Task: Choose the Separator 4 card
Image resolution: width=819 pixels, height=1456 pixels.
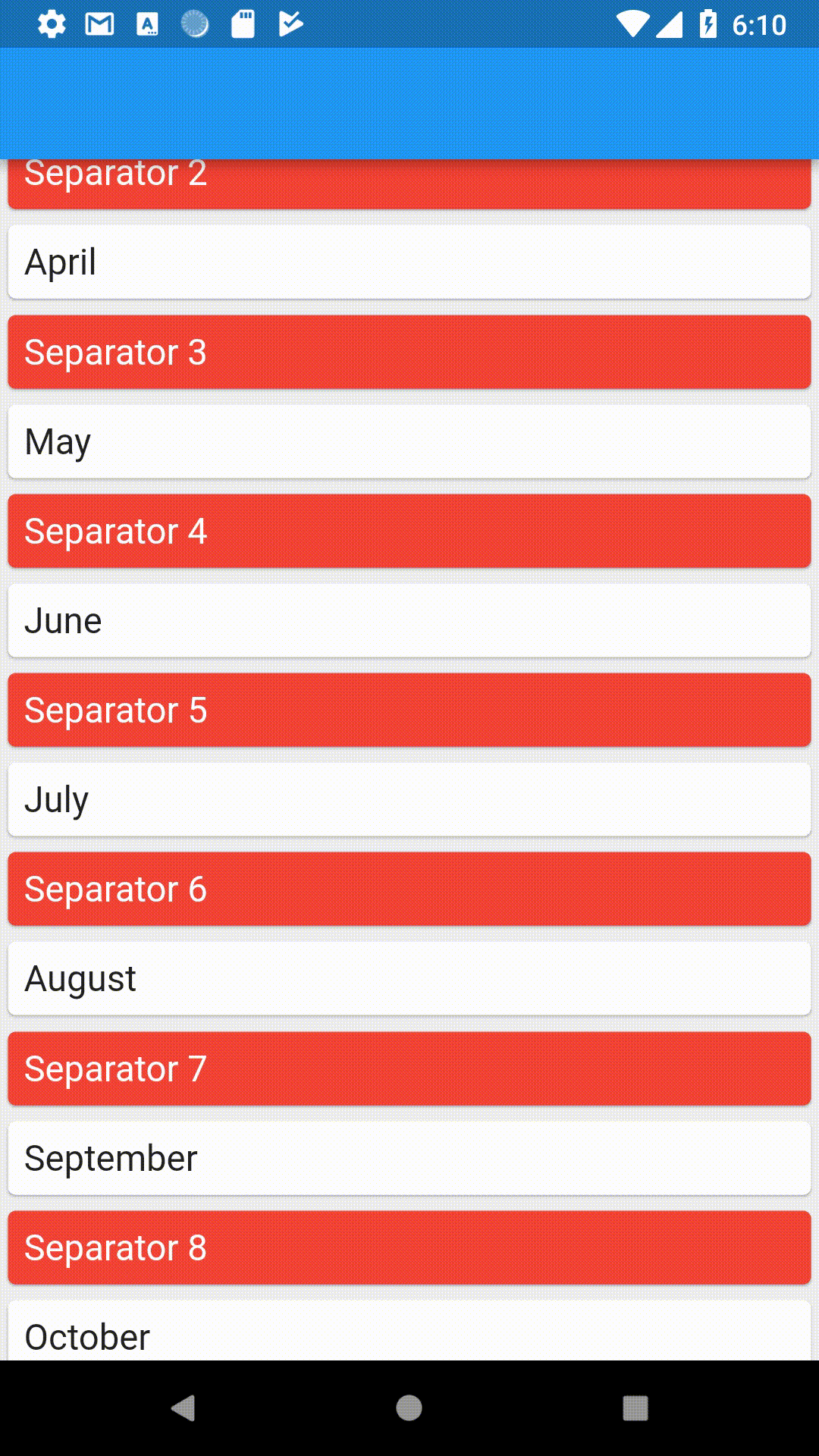Action: pyautogui.click(x=409, y=531)
